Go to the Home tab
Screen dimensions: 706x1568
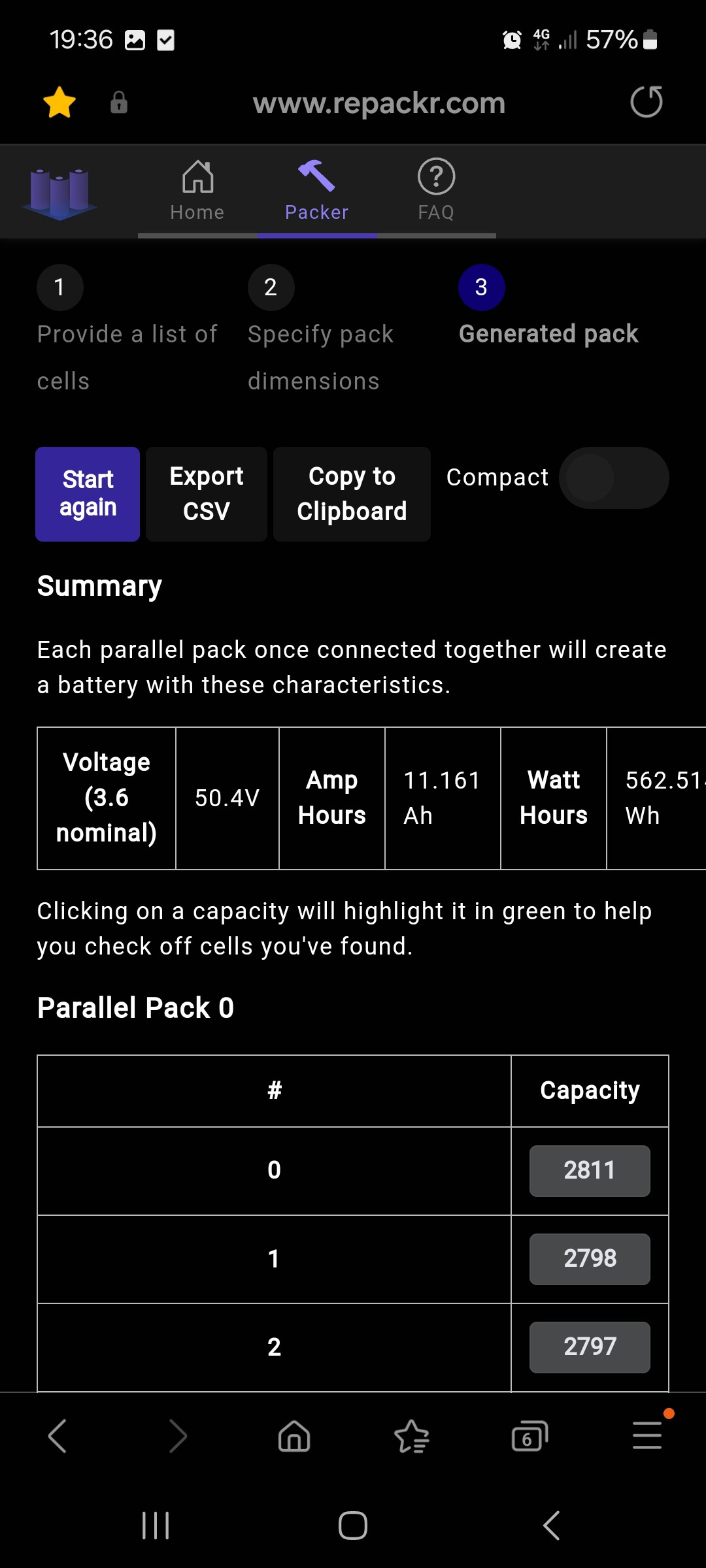[x=197, y=191]
